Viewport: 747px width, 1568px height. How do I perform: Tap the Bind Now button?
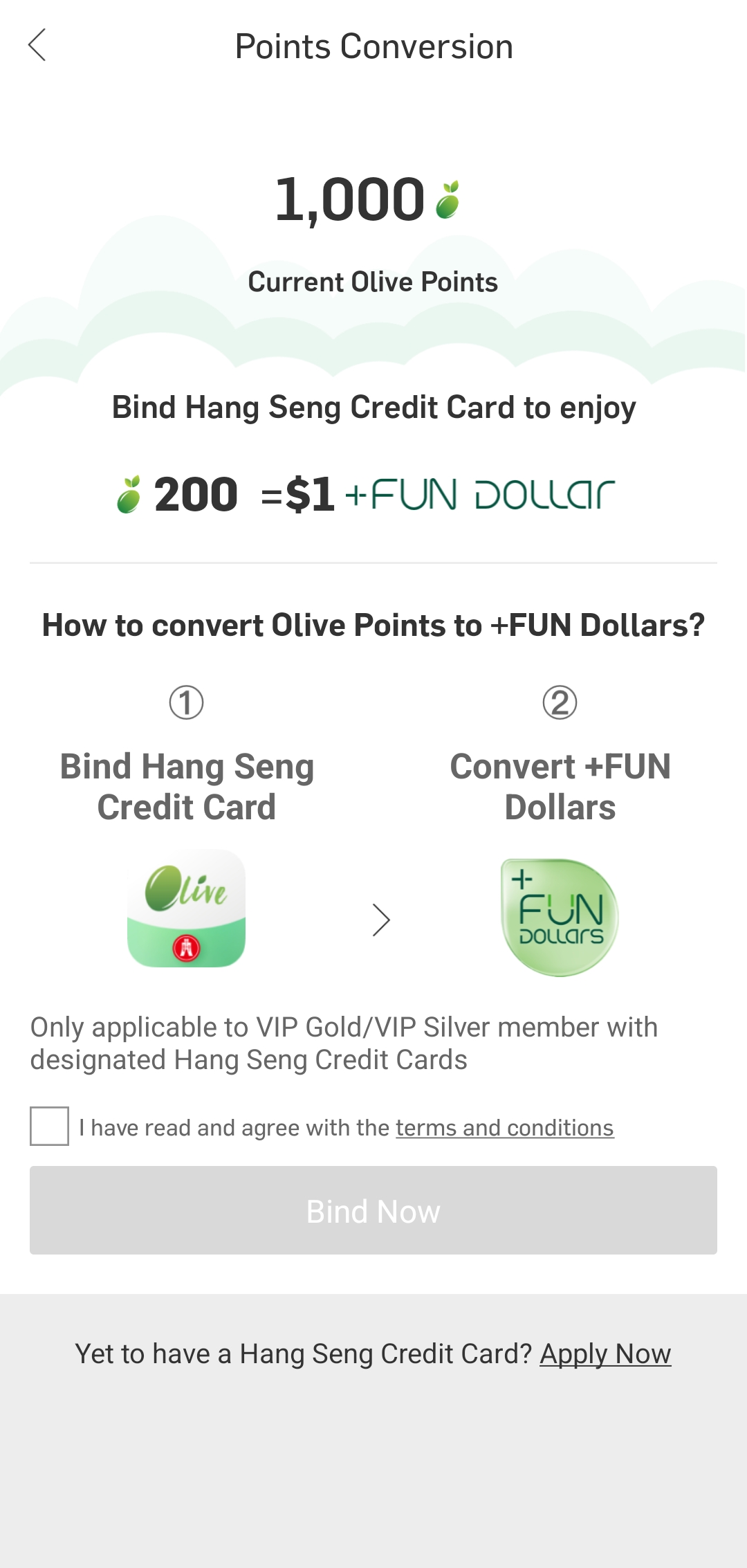tap(373, 1210)
